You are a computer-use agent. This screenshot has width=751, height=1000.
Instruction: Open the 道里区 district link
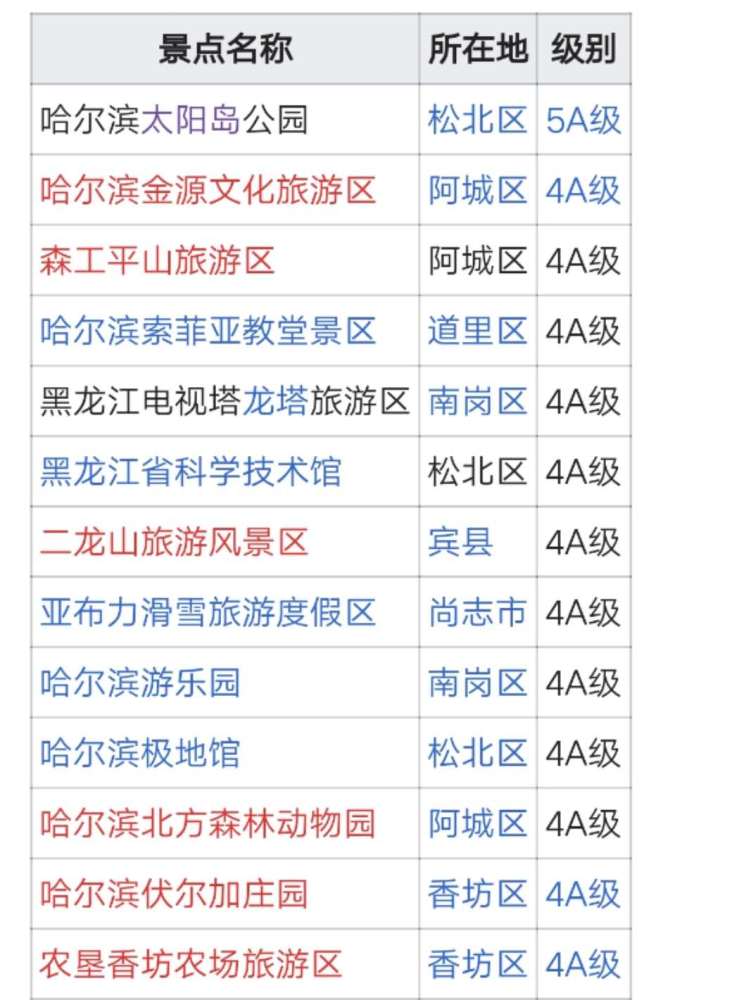coord(477,331)
